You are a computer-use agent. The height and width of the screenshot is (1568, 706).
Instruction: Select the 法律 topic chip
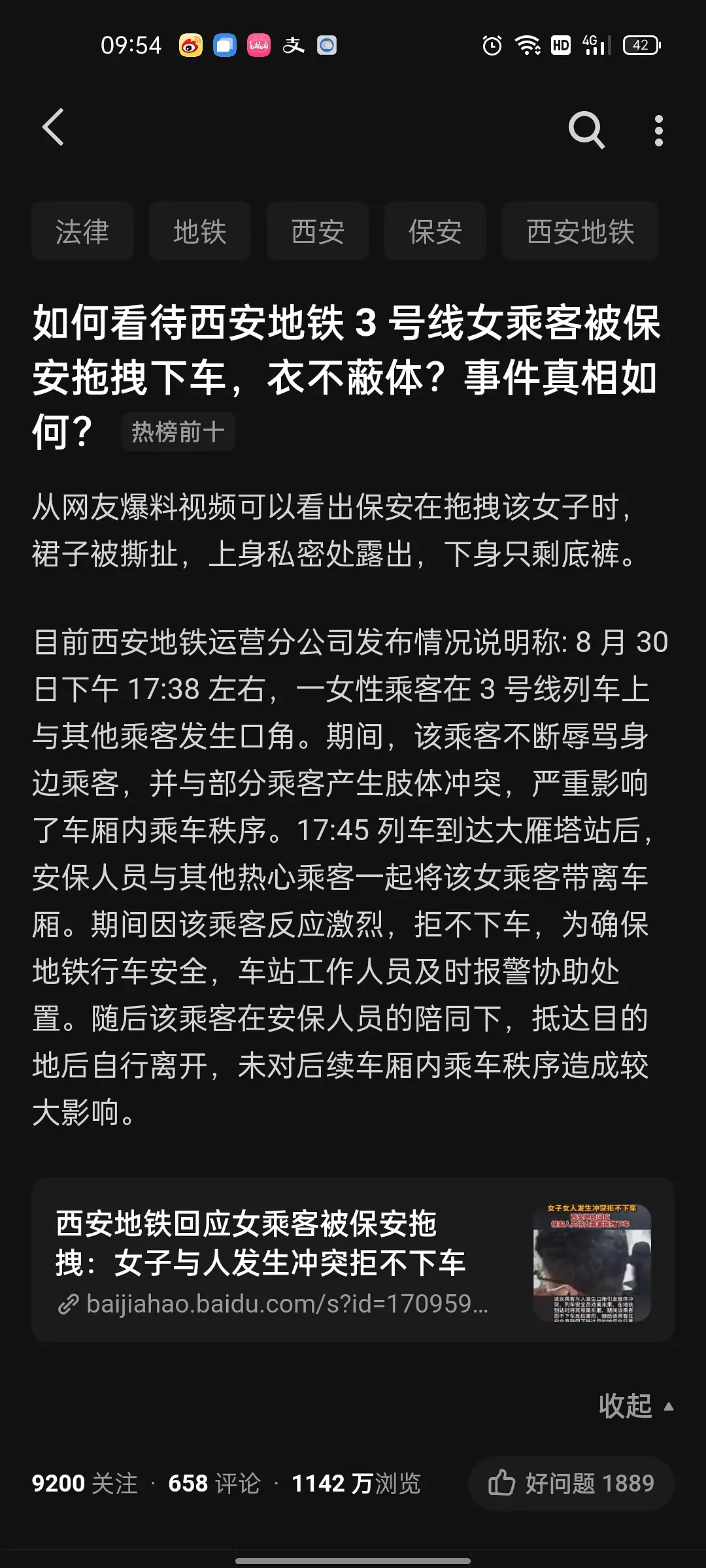[x=82, y=231]
